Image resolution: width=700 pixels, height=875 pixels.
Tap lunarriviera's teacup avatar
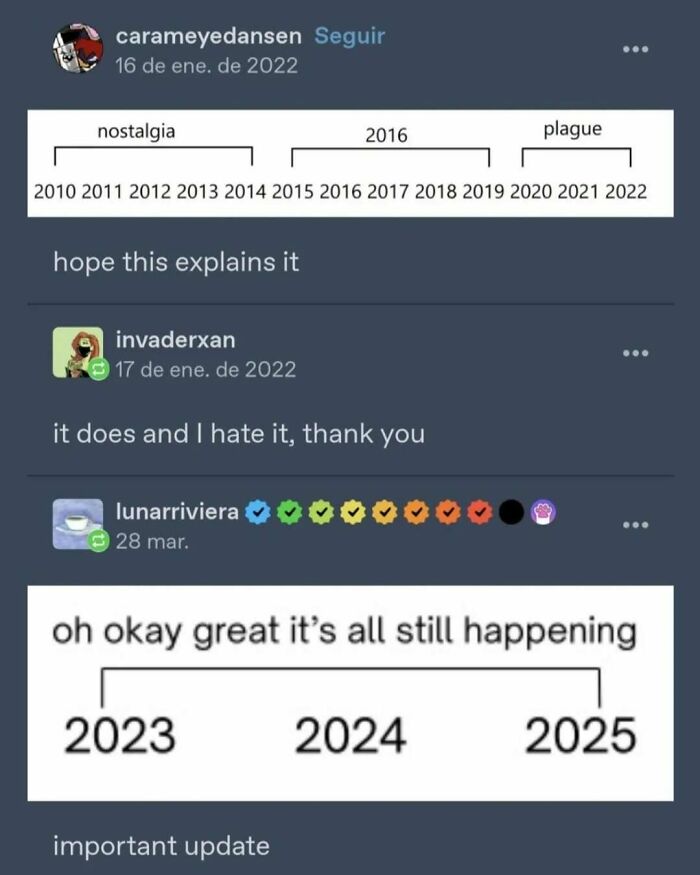[x=77, y=523]
